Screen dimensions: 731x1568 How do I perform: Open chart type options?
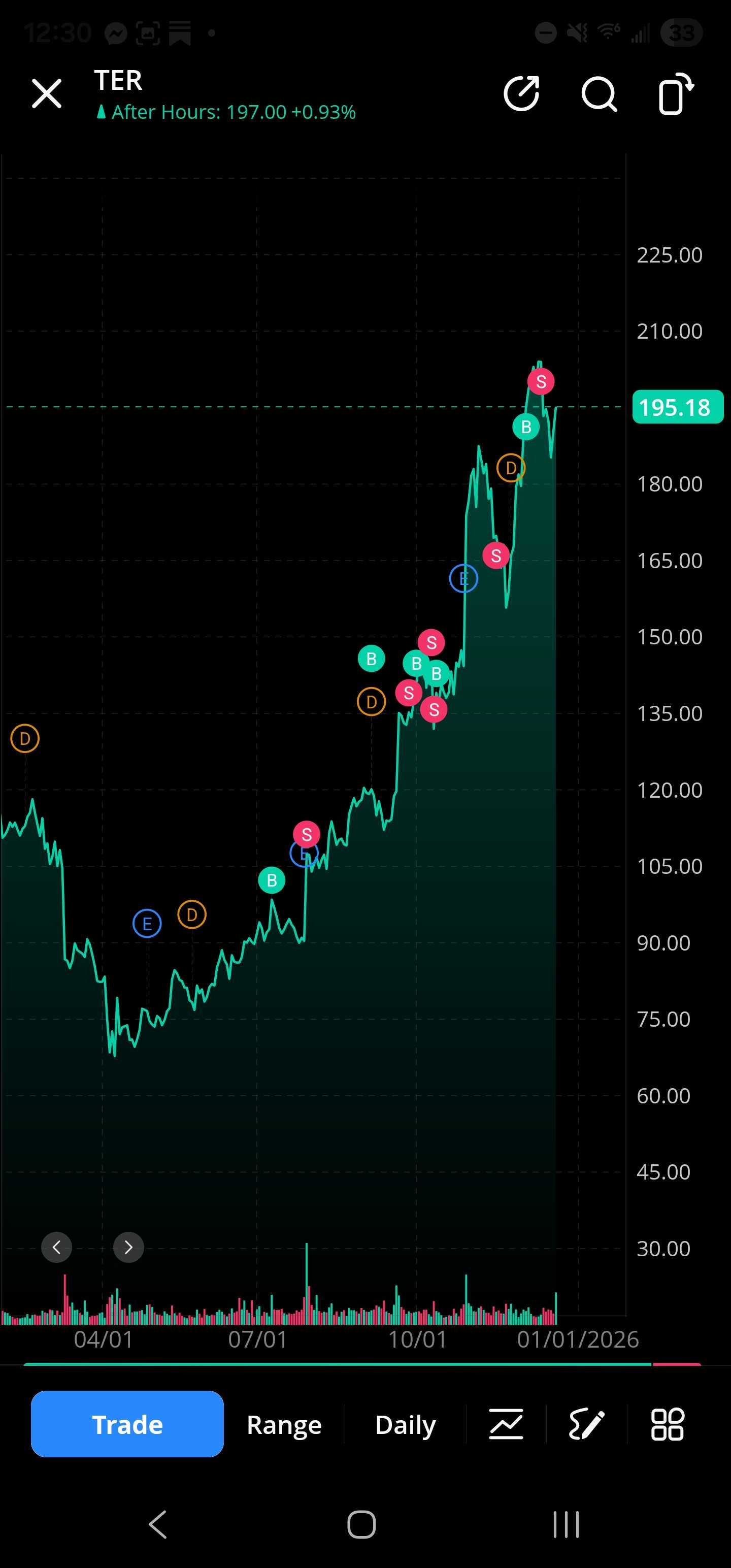click(506, 1424)
